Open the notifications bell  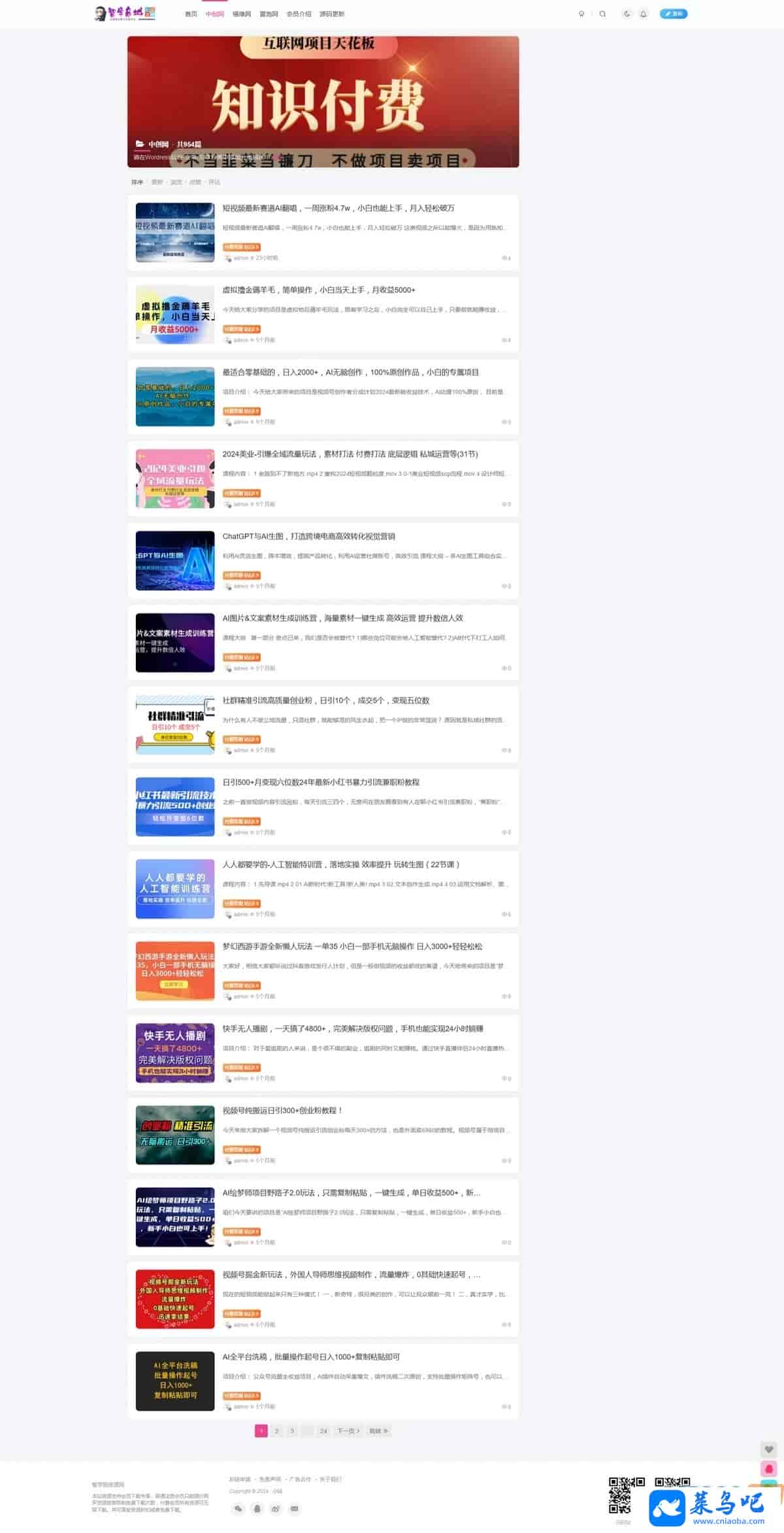coord(644,14)
